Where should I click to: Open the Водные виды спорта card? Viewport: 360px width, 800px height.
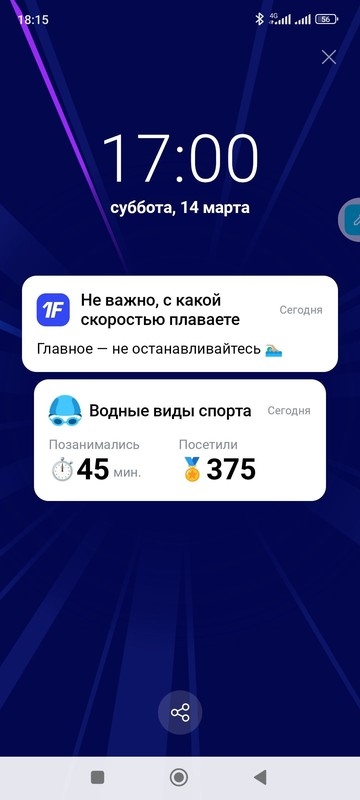pyautogui.click(x=180, y=440)
